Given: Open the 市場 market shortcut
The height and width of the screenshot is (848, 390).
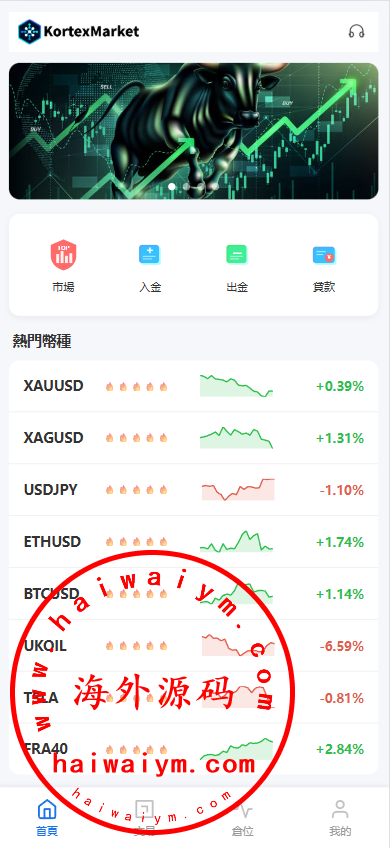Looking at the screenshot, I should click(x=63, y=266).
